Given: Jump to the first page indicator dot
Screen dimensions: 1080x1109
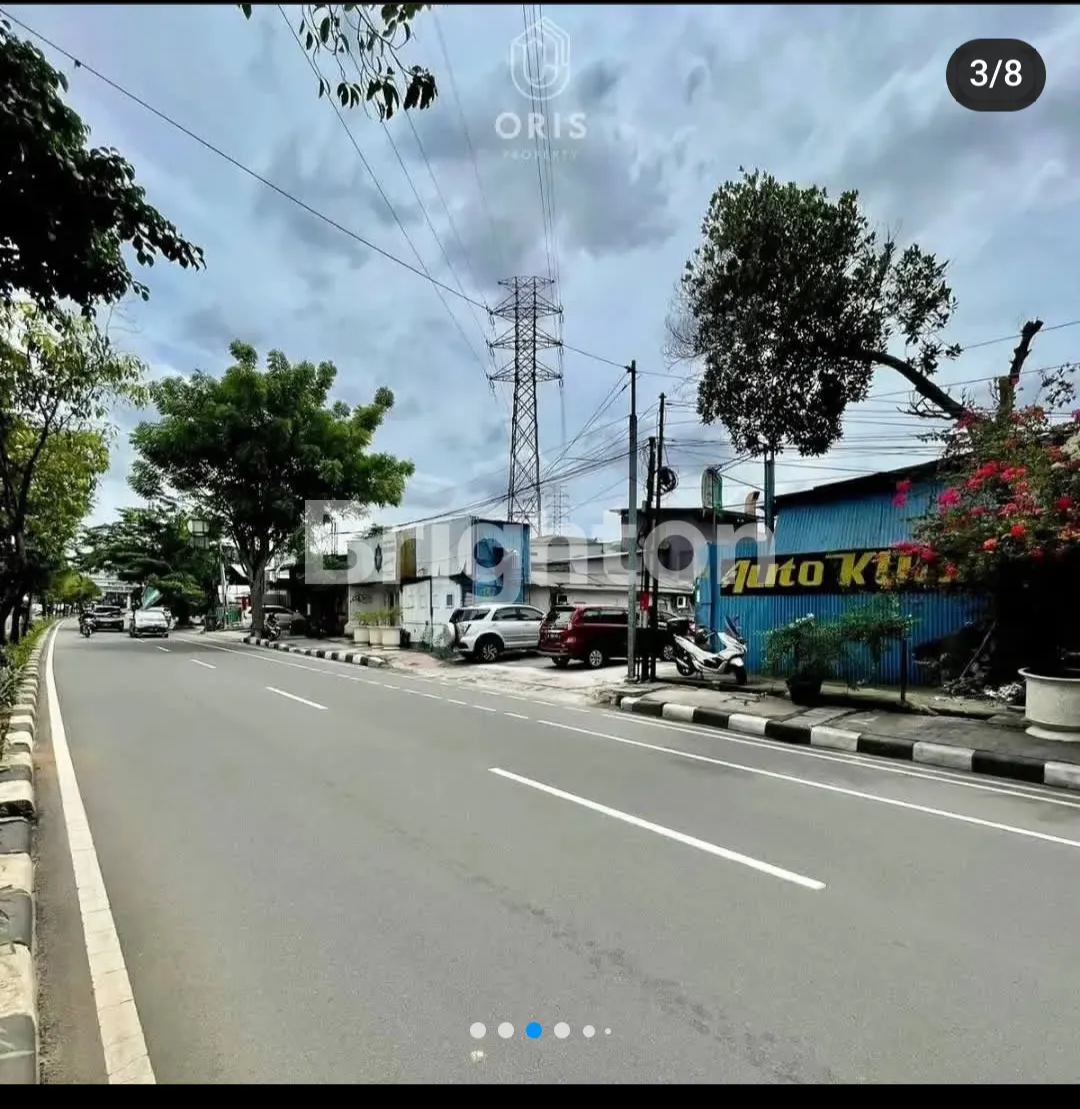Looking at the screenshot, I should point(478,1030).
